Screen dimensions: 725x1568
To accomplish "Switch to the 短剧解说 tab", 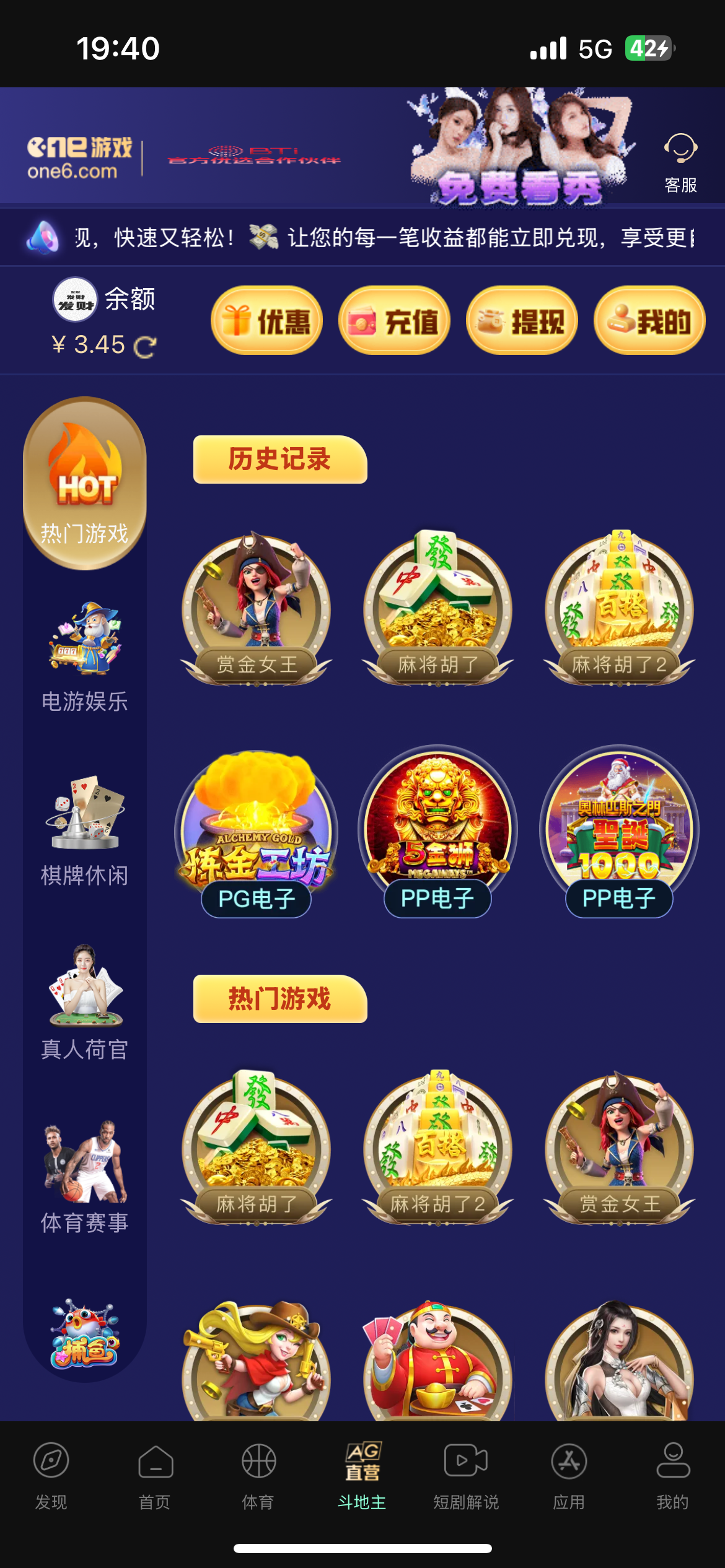I will click(x=466, y=1475).
